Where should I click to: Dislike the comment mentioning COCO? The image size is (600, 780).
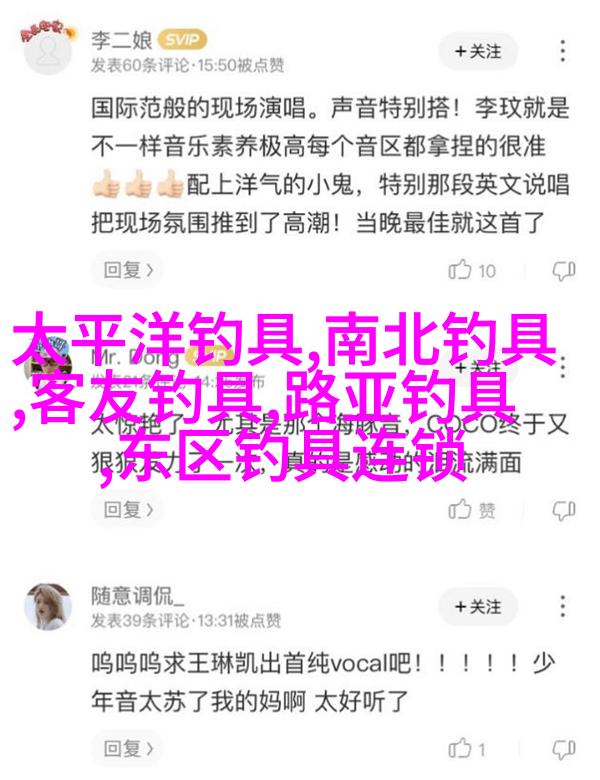click(564, 509)
